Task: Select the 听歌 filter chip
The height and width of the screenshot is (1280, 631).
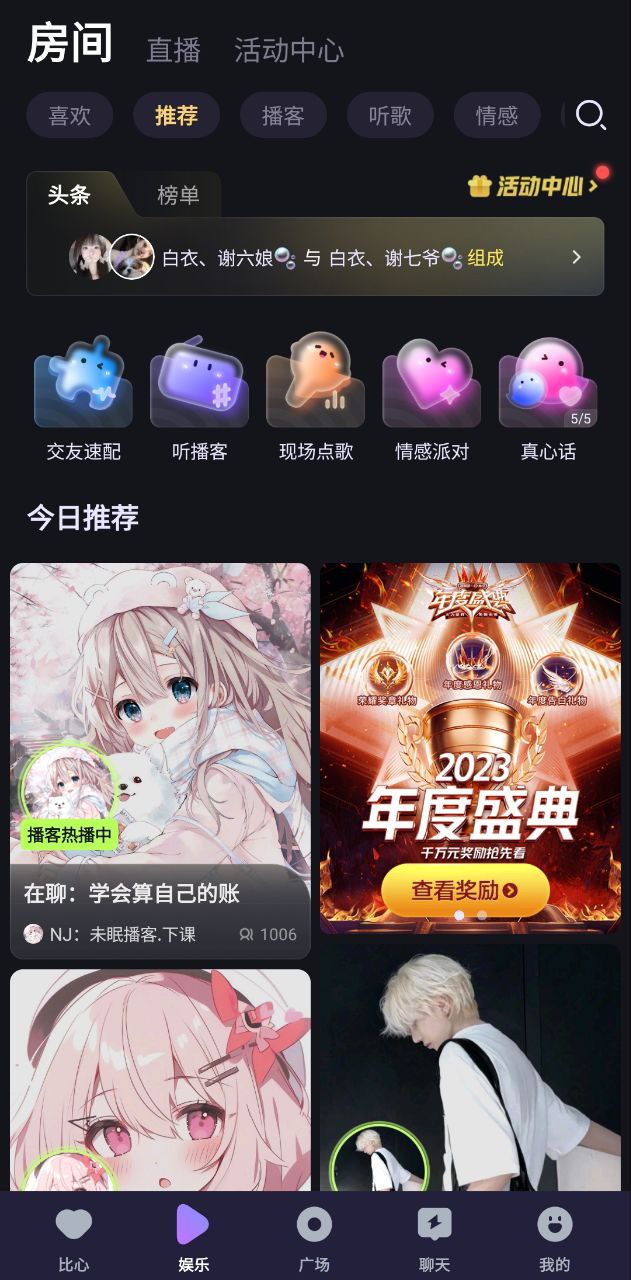Action: pyautogui.click(x=390, y=115)
